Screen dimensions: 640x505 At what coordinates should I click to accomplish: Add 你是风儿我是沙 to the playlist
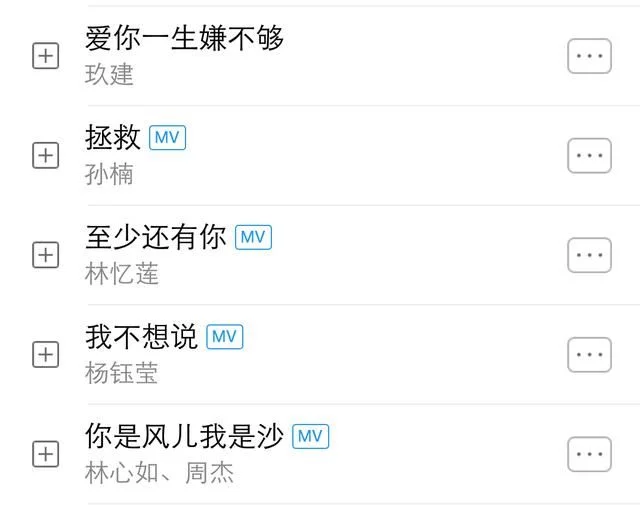[x=45, y=454]
